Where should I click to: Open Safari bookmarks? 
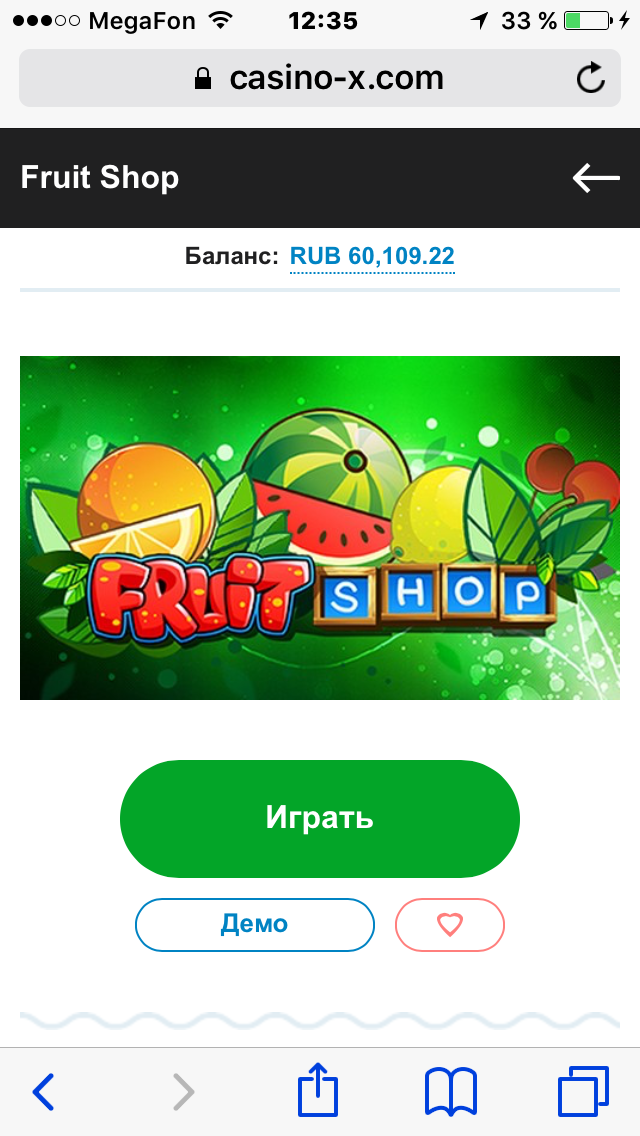(450, 1092)
